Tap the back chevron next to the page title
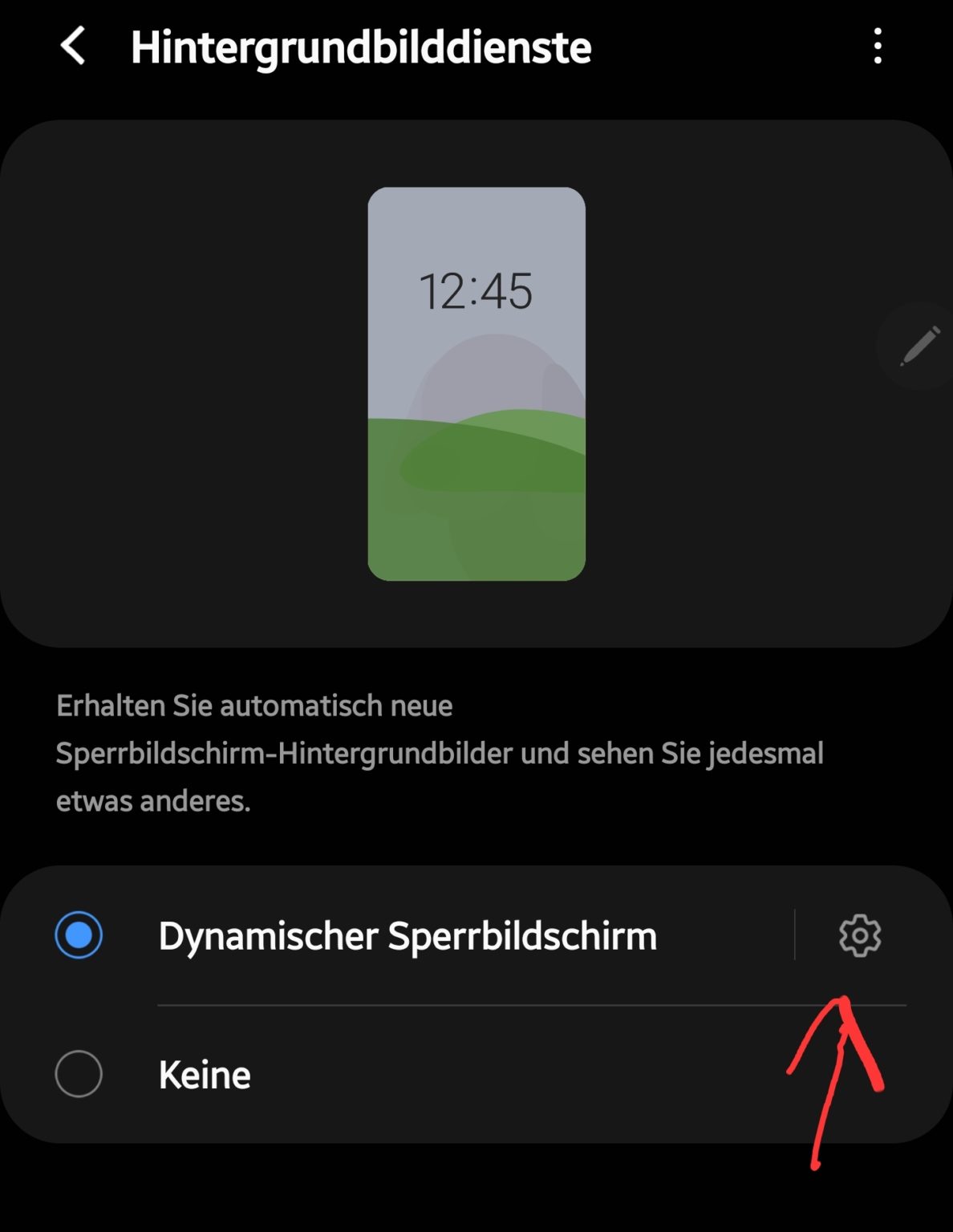 pyautogui.click(x=75, y=48)
